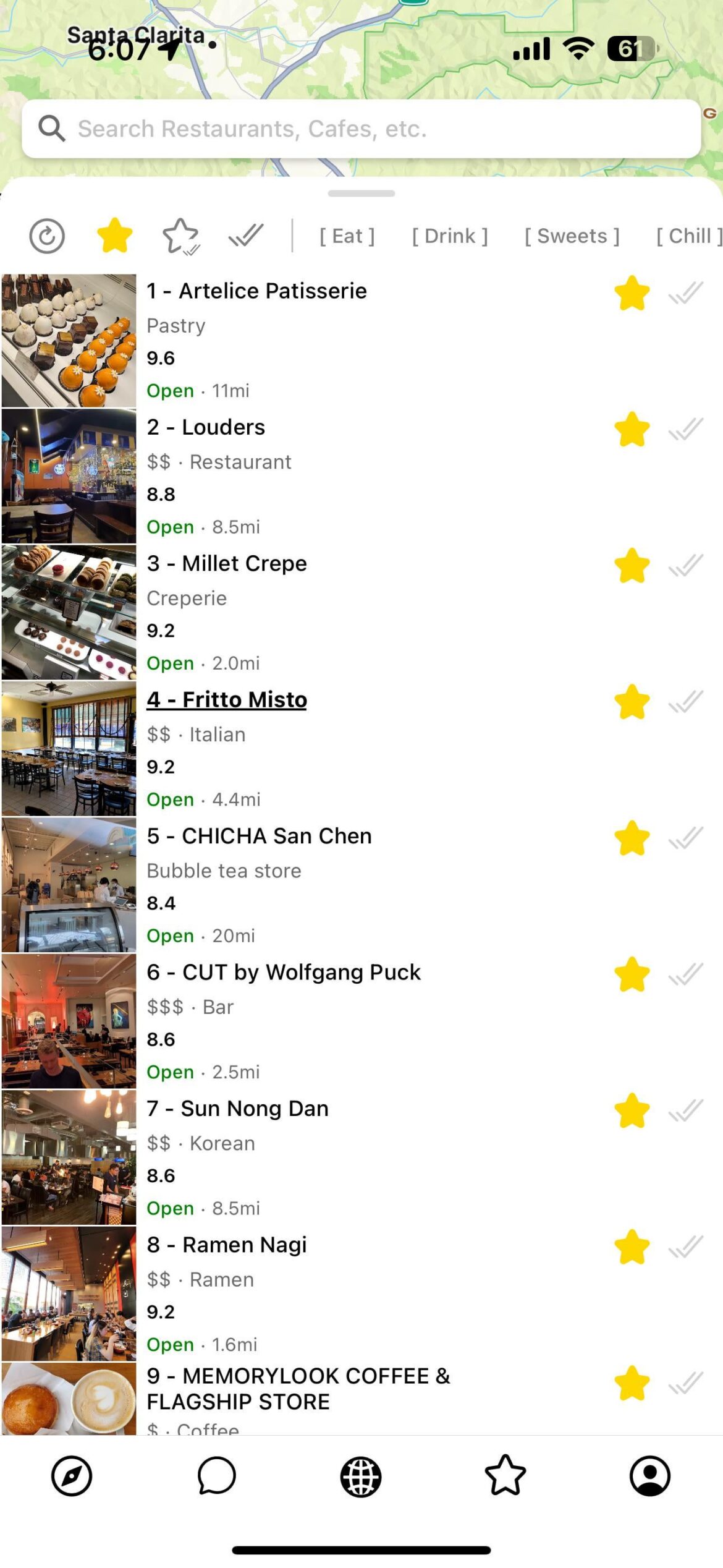The width and height of the screenshot is (723, 1568).
Task: Tap the refresh icon in the filter bar
Action: [47, 236]
